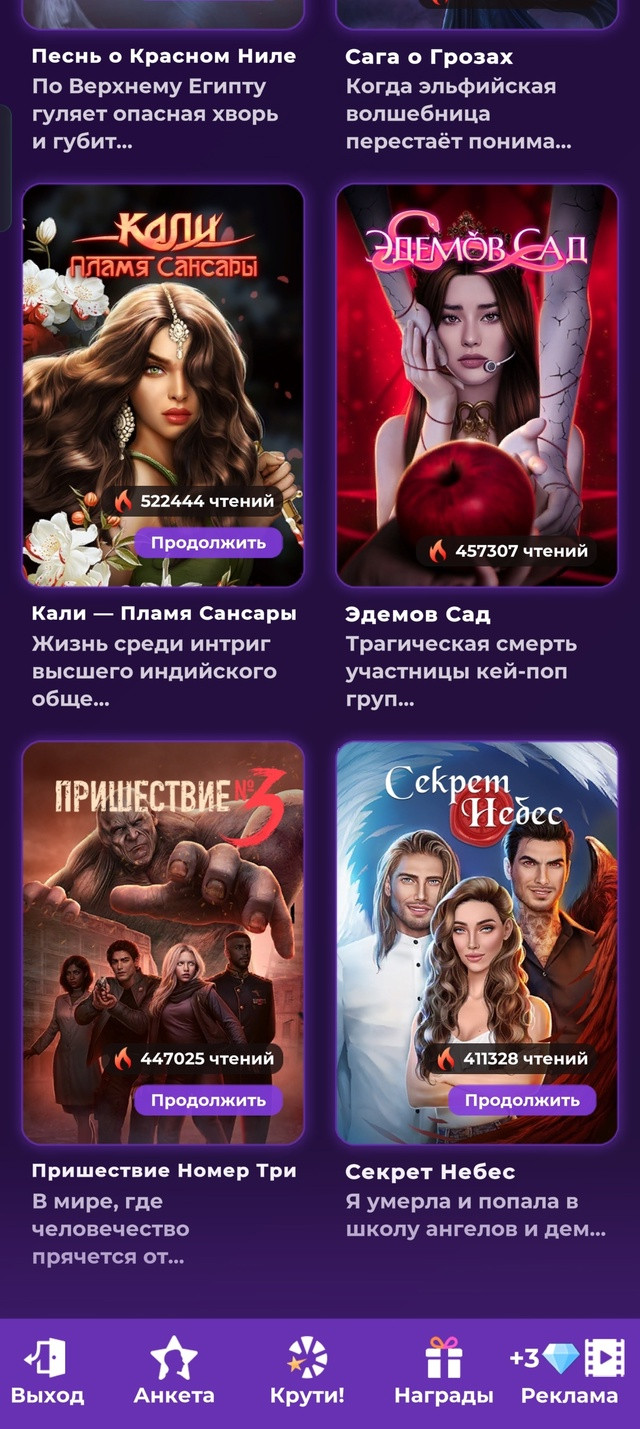The height and width of the screenshot is (1429, 640).
Task: Open the Анкета profile tab
Action: point(174,1372)
